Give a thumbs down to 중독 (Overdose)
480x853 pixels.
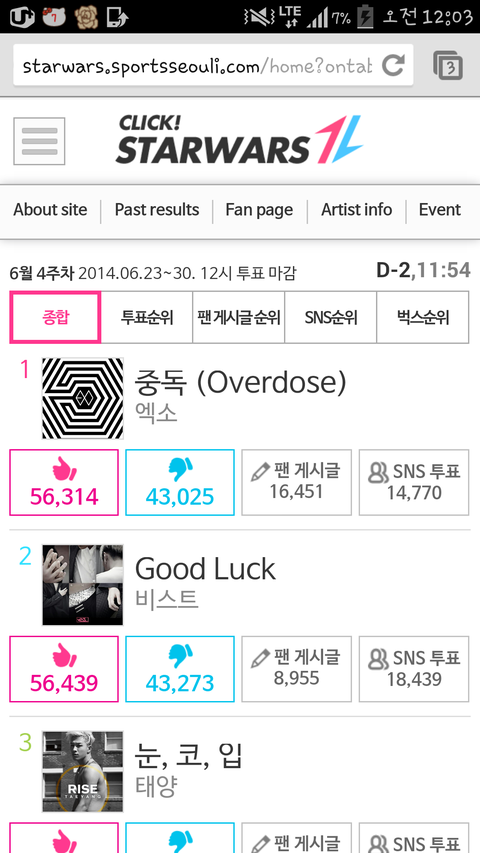(x=180, y=483)
